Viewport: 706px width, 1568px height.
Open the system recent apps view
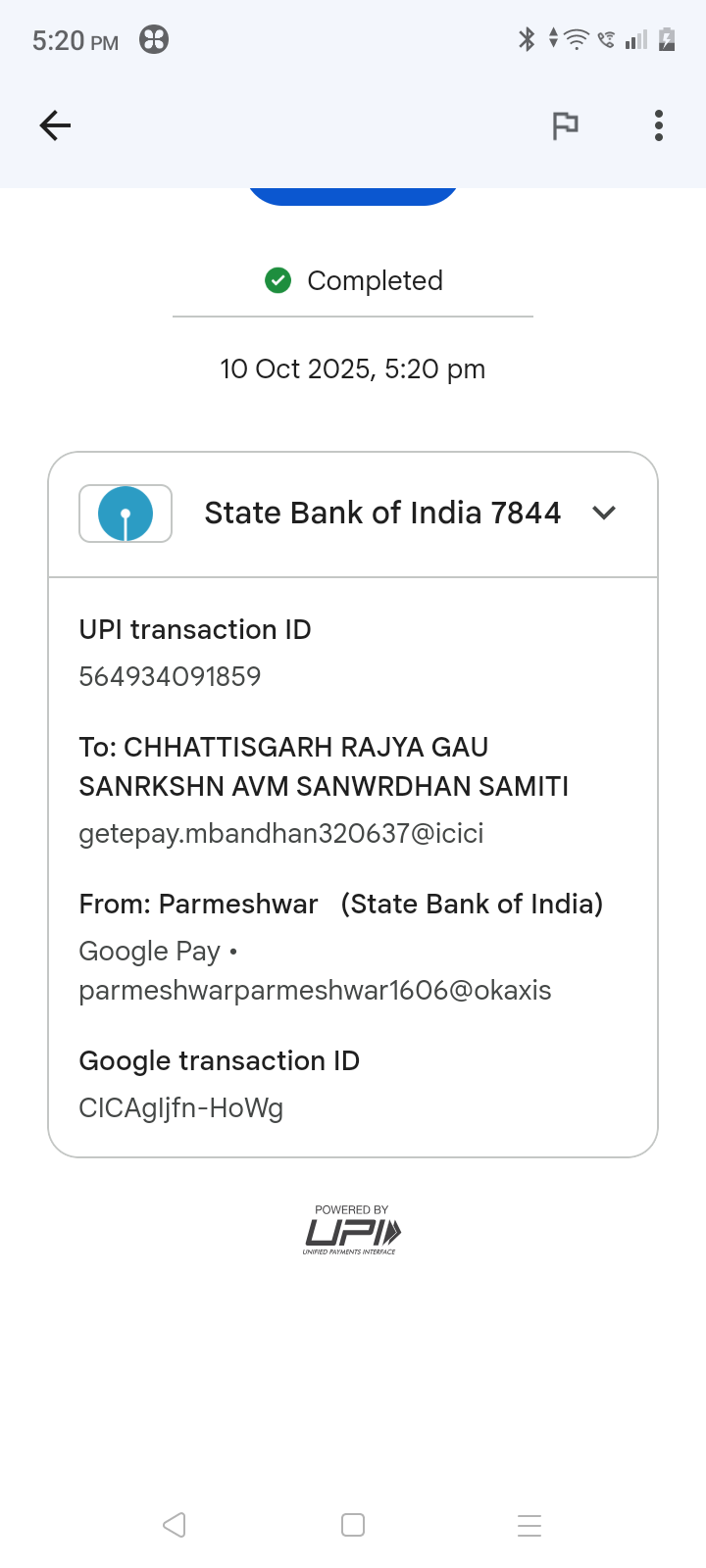coord(529,1525)
